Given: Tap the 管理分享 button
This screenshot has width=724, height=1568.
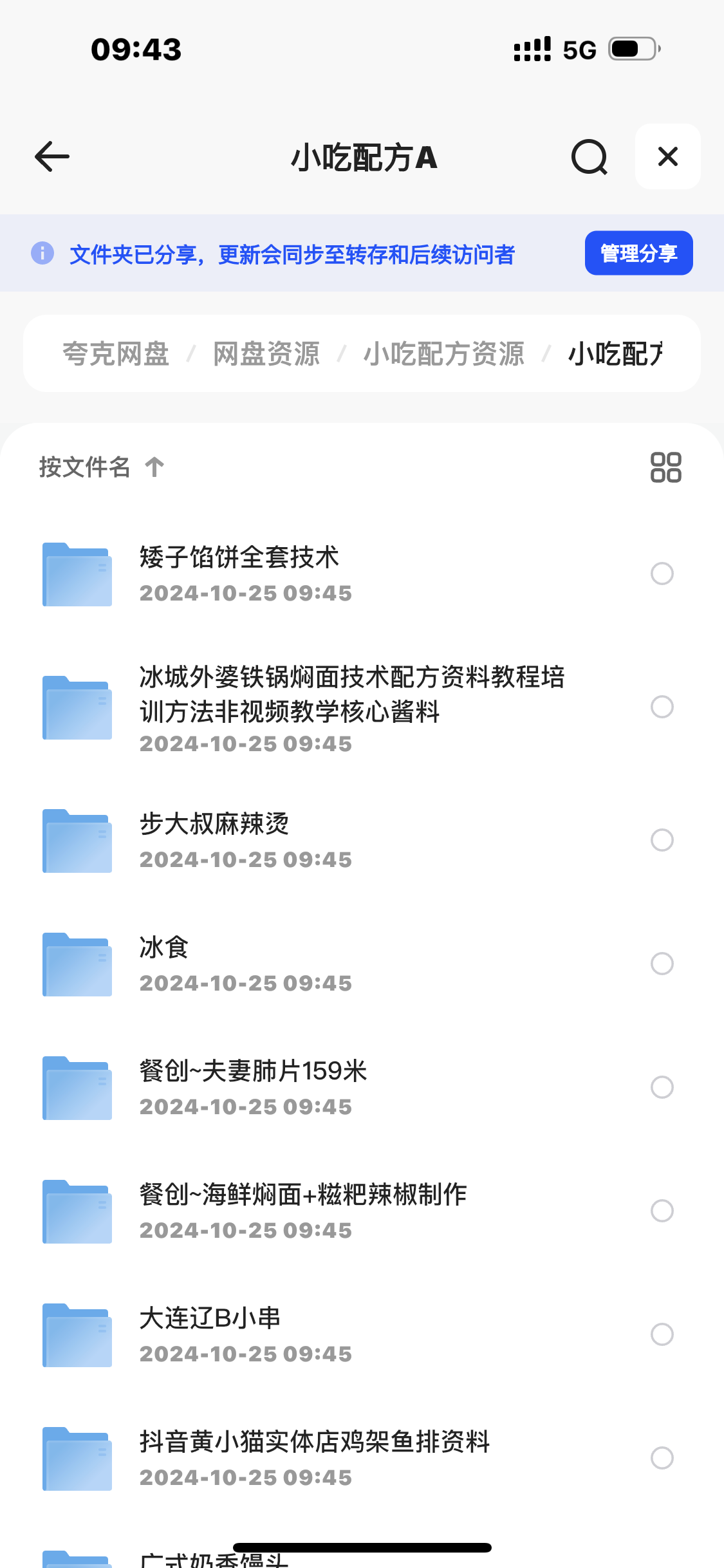Looking at the screenshot, I should 638,253.
